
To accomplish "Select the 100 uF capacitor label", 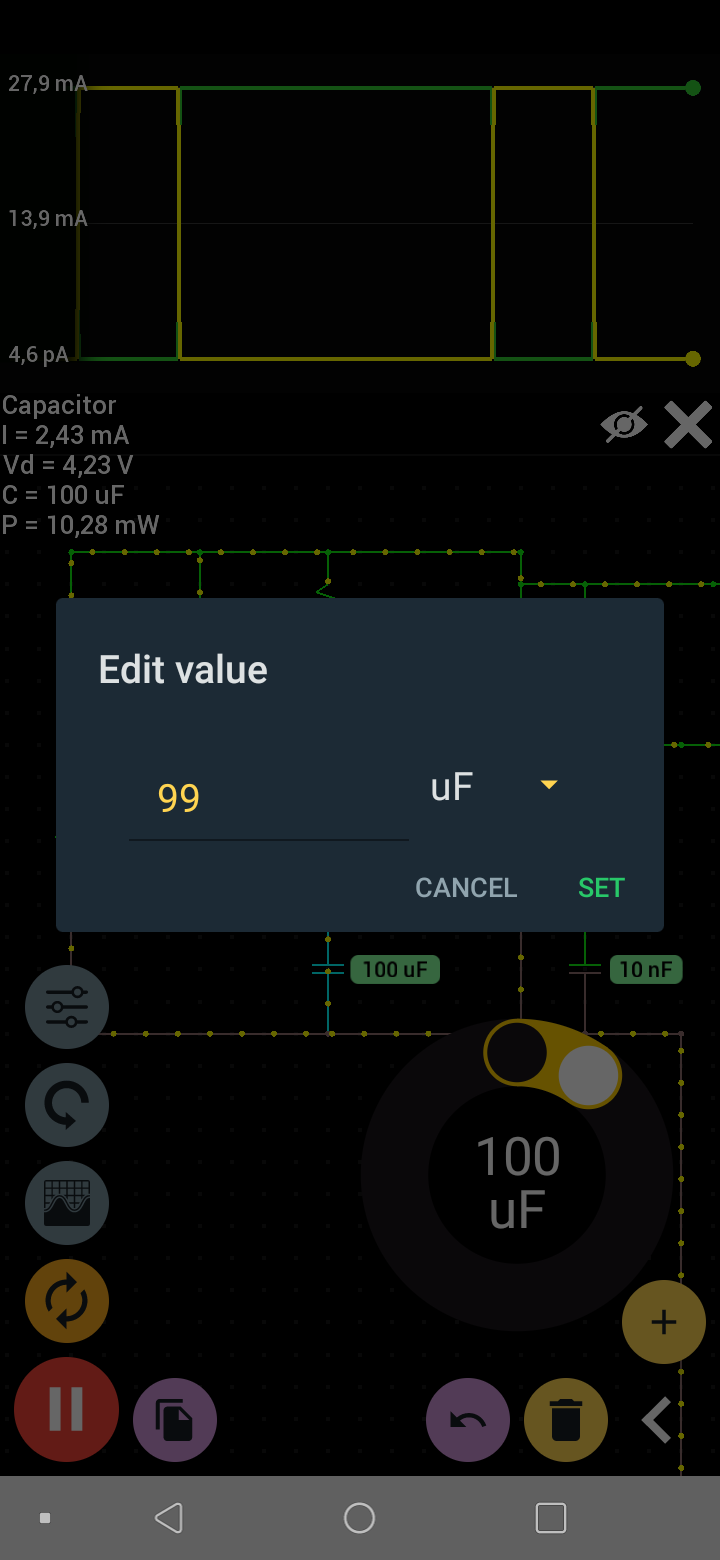I will click(x=394, y=969).
